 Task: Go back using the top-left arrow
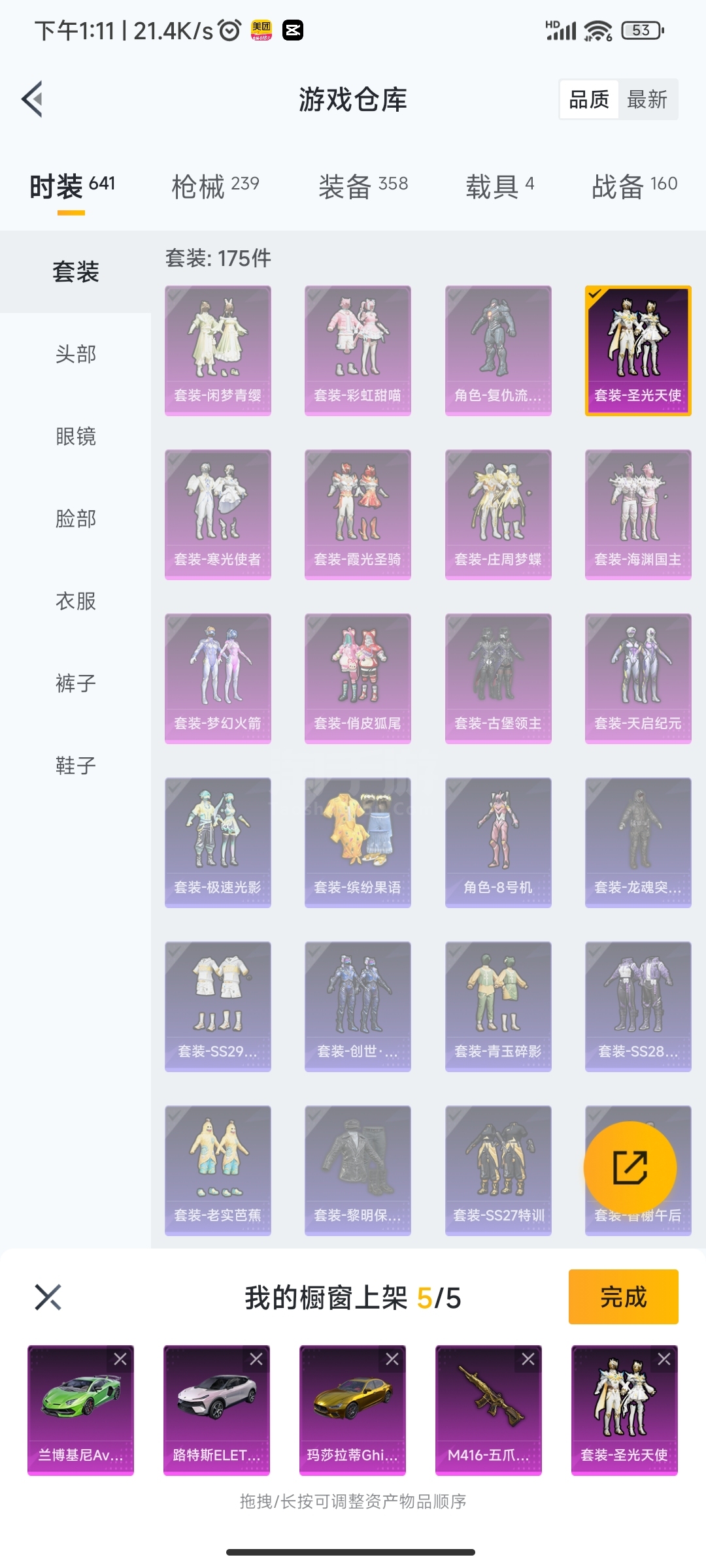(x=33, y=99)
